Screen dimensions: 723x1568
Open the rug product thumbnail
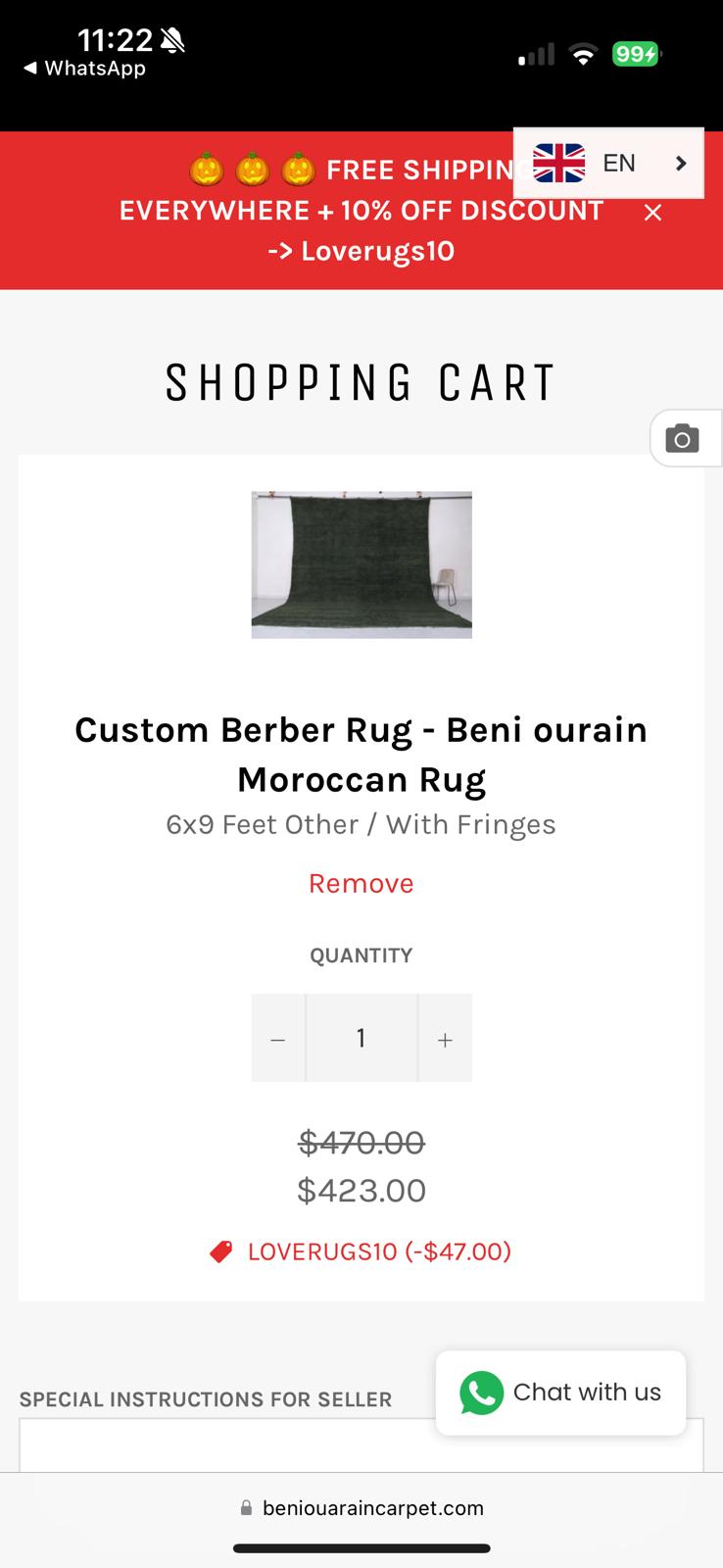click(361, 564)
